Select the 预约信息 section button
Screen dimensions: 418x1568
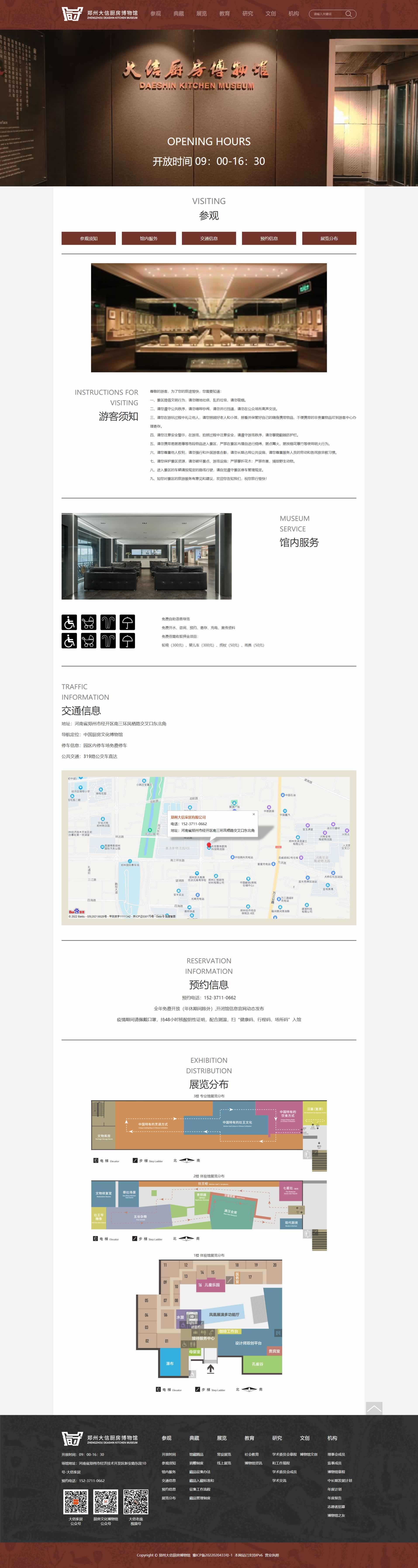coord(269,239)
